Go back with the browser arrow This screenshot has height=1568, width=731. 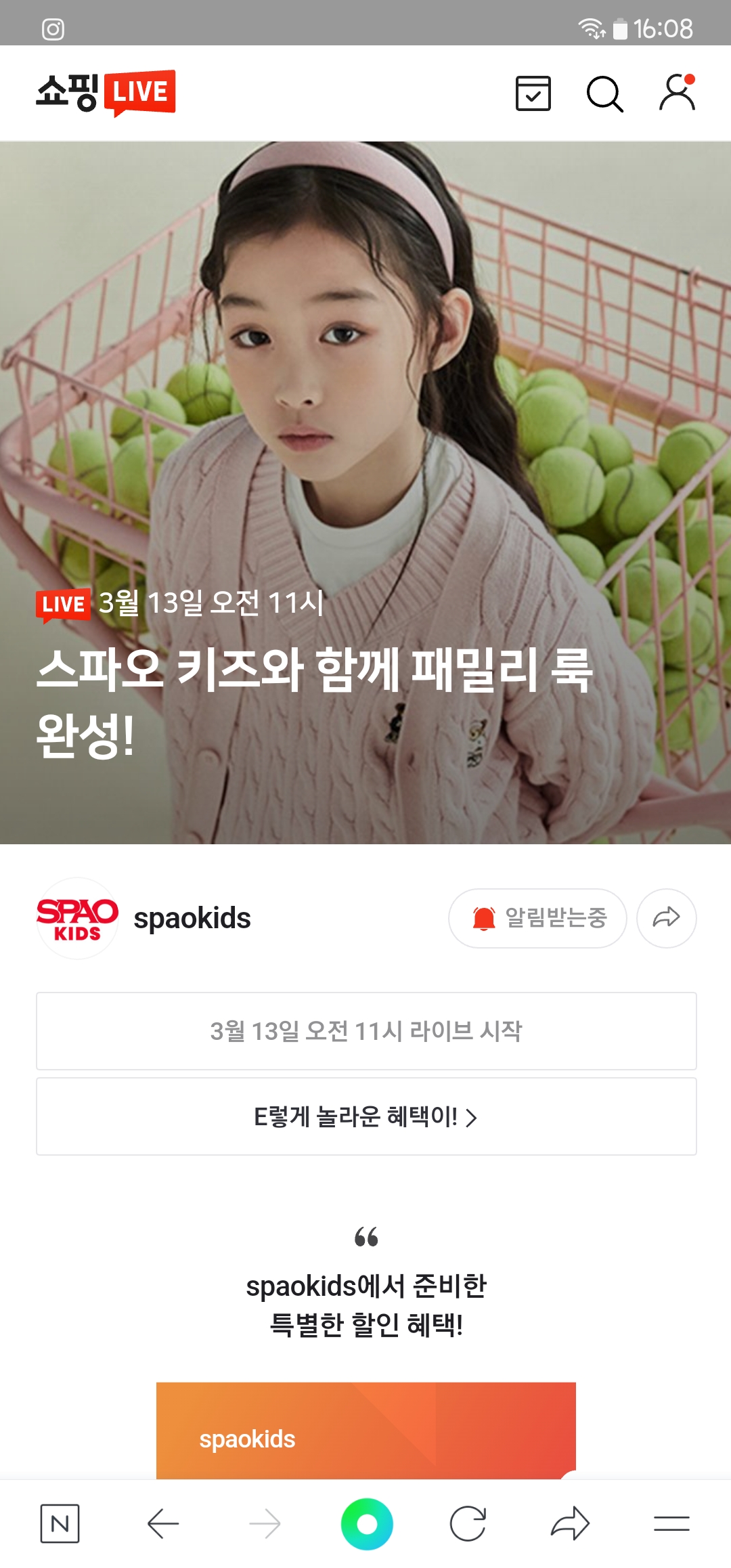(163, 1524)
